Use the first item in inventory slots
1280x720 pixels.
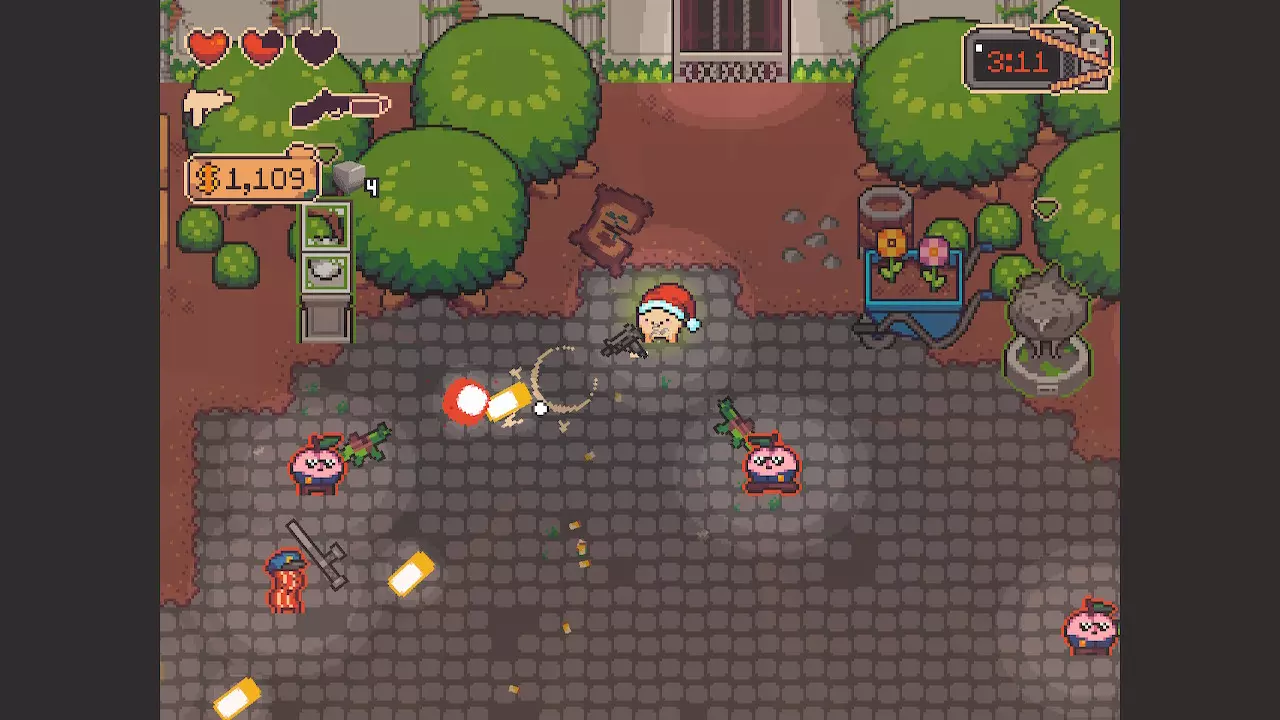coord(326,228)
